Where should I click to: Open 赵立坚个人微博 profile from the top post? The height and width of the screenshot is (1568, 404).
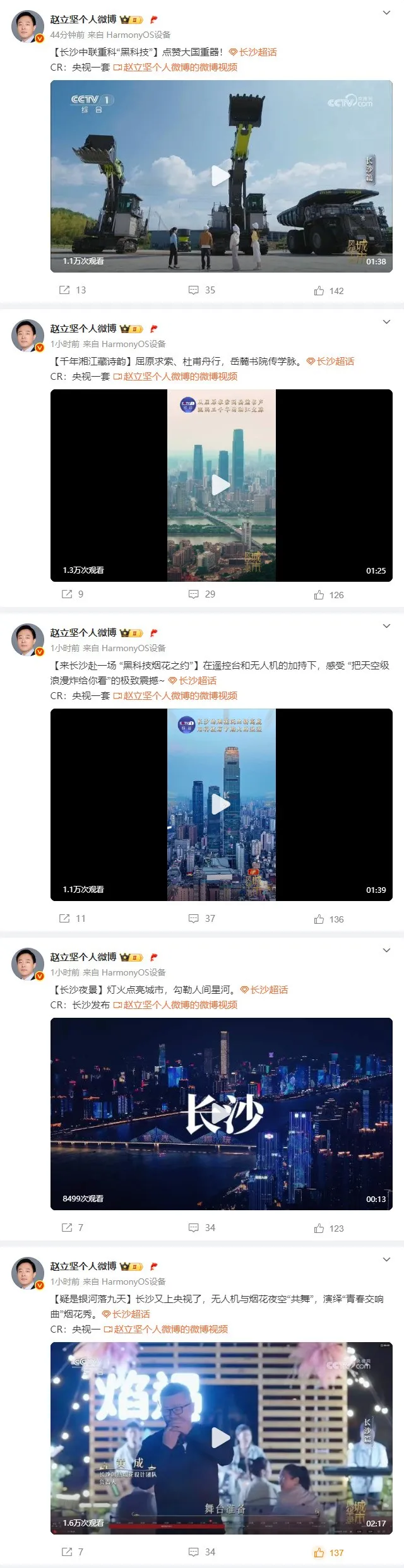tap(83, 20)
